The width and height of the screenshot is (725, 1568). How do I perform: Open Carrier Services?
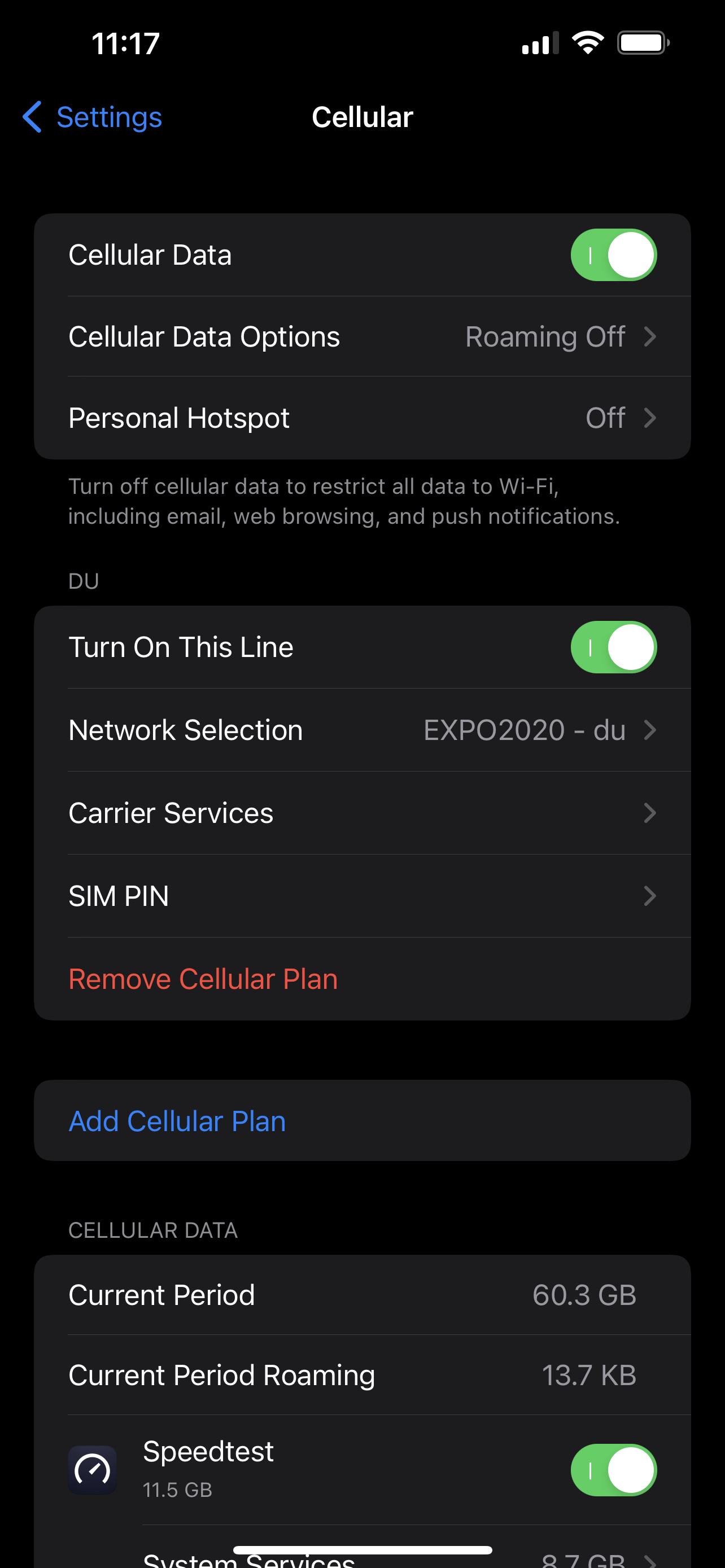point(362,813)
